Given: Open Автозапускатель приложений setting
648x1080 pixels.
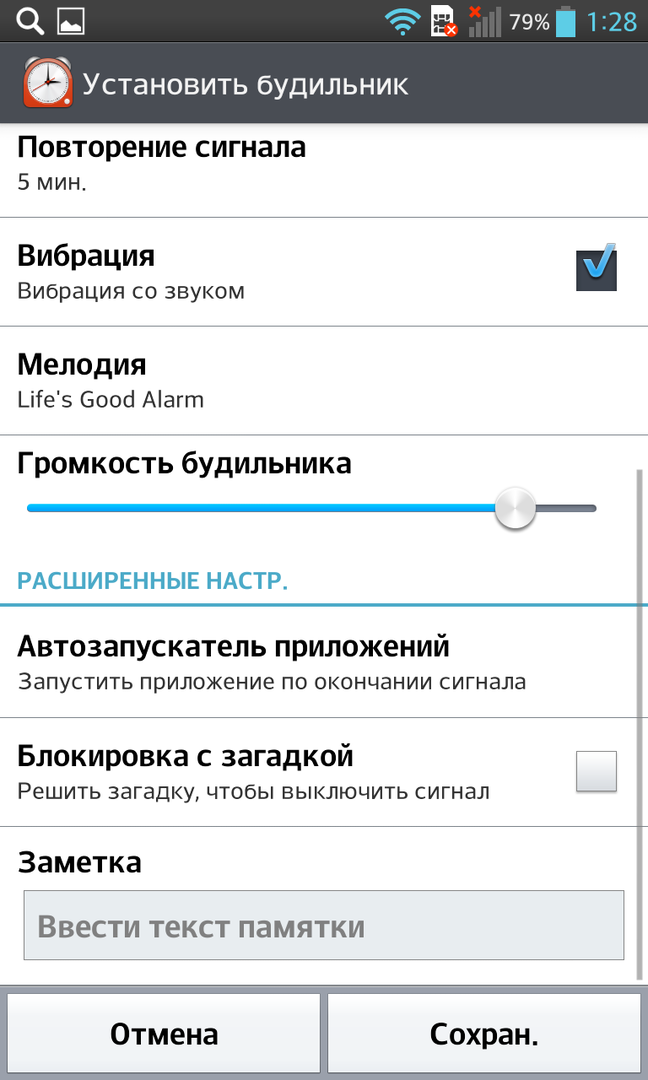Looking at the screenshot, I should click(x=300, y=662).
